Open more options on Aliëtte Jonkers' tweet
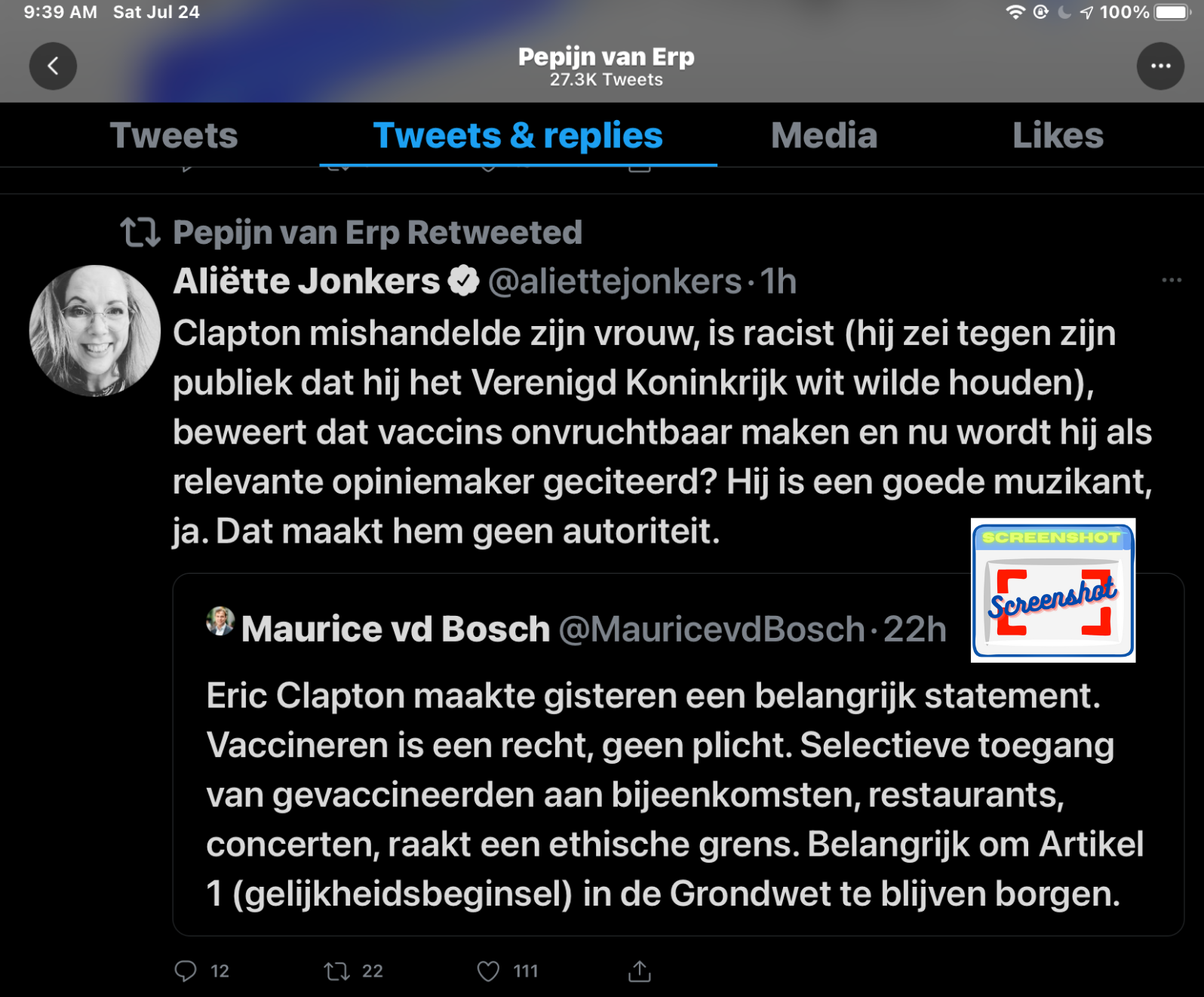1204x997 pixels. click(1171, 281)
